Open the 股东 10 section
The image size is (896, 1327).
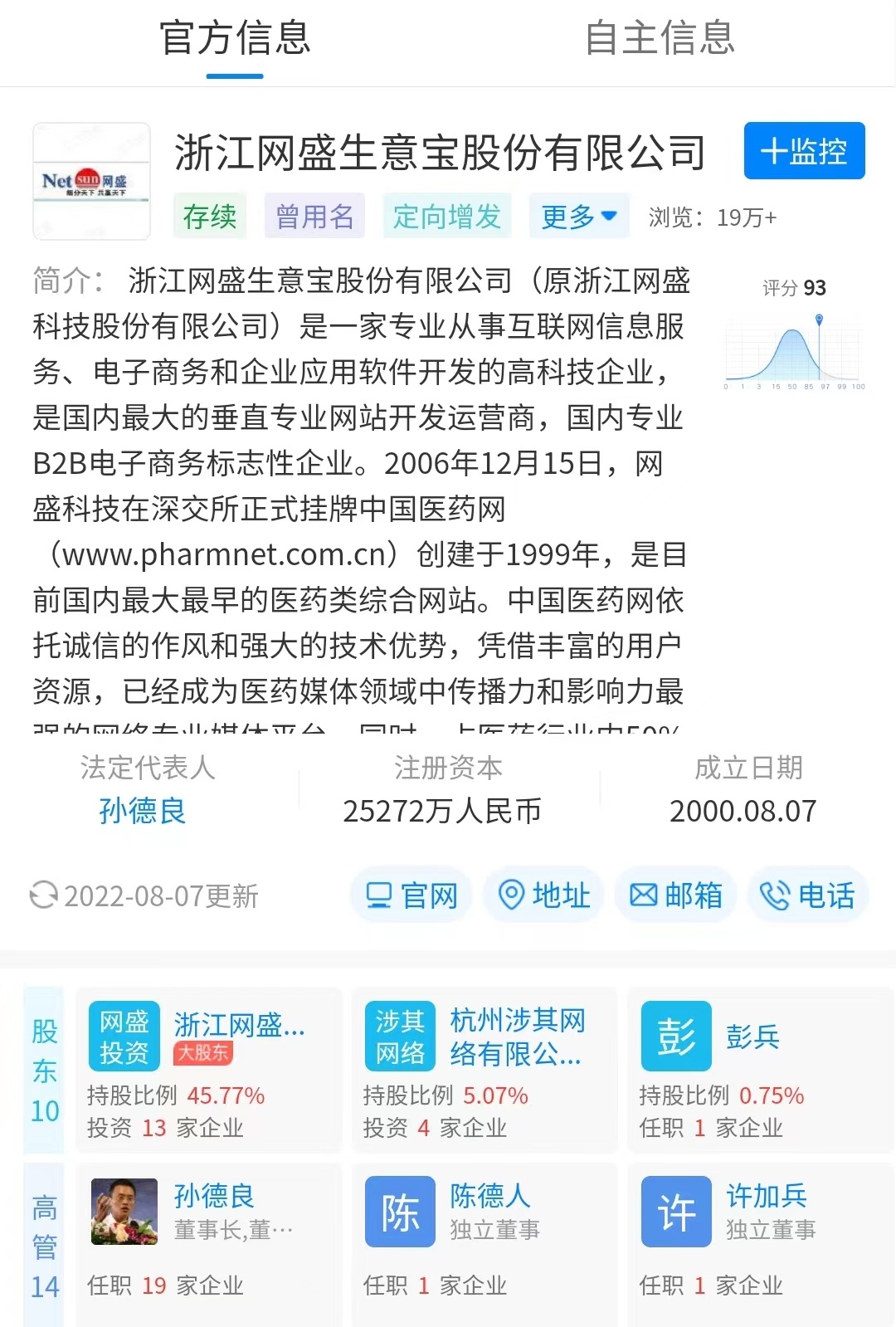pyautogui.click(x=44, y=1070)
